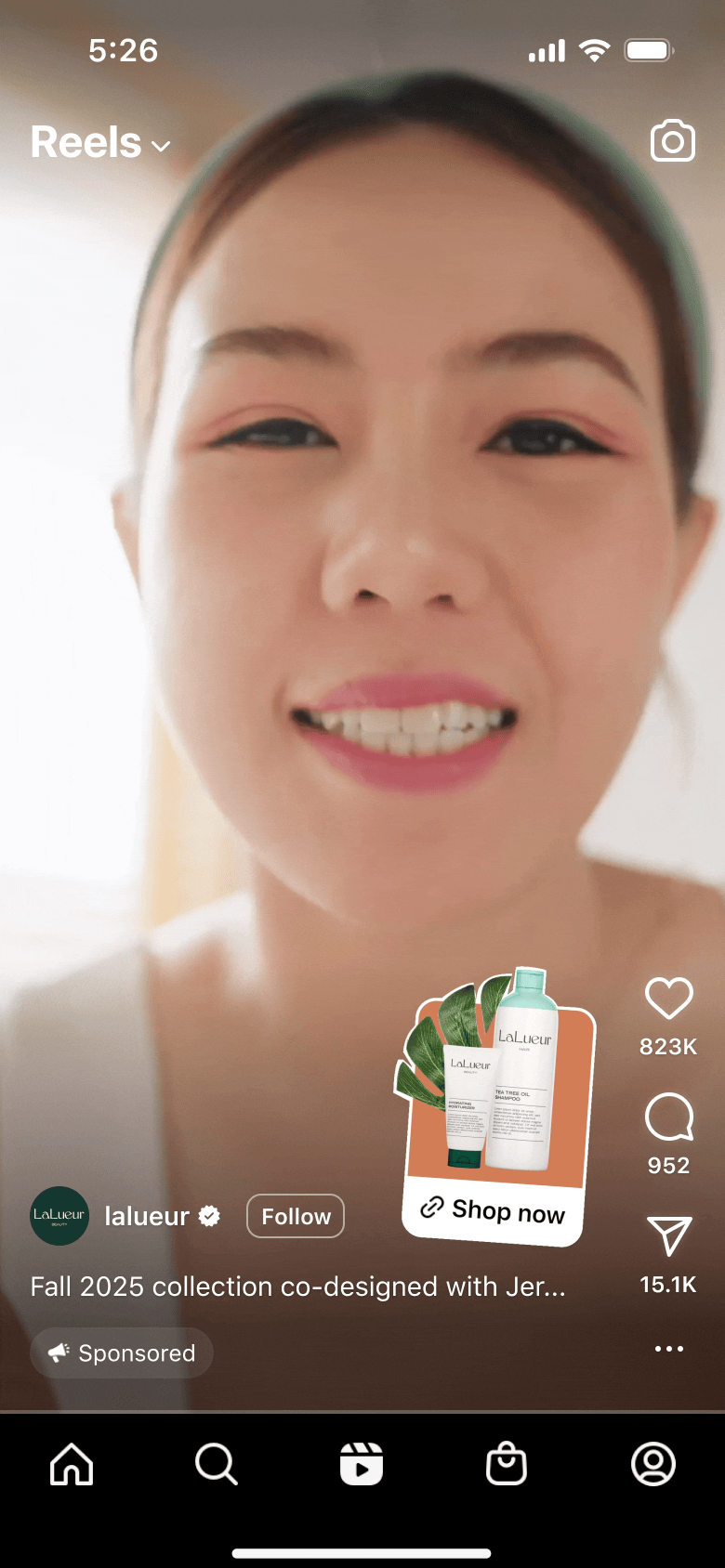
Task: Open the camera to create a reel
Action: [672, 141]
